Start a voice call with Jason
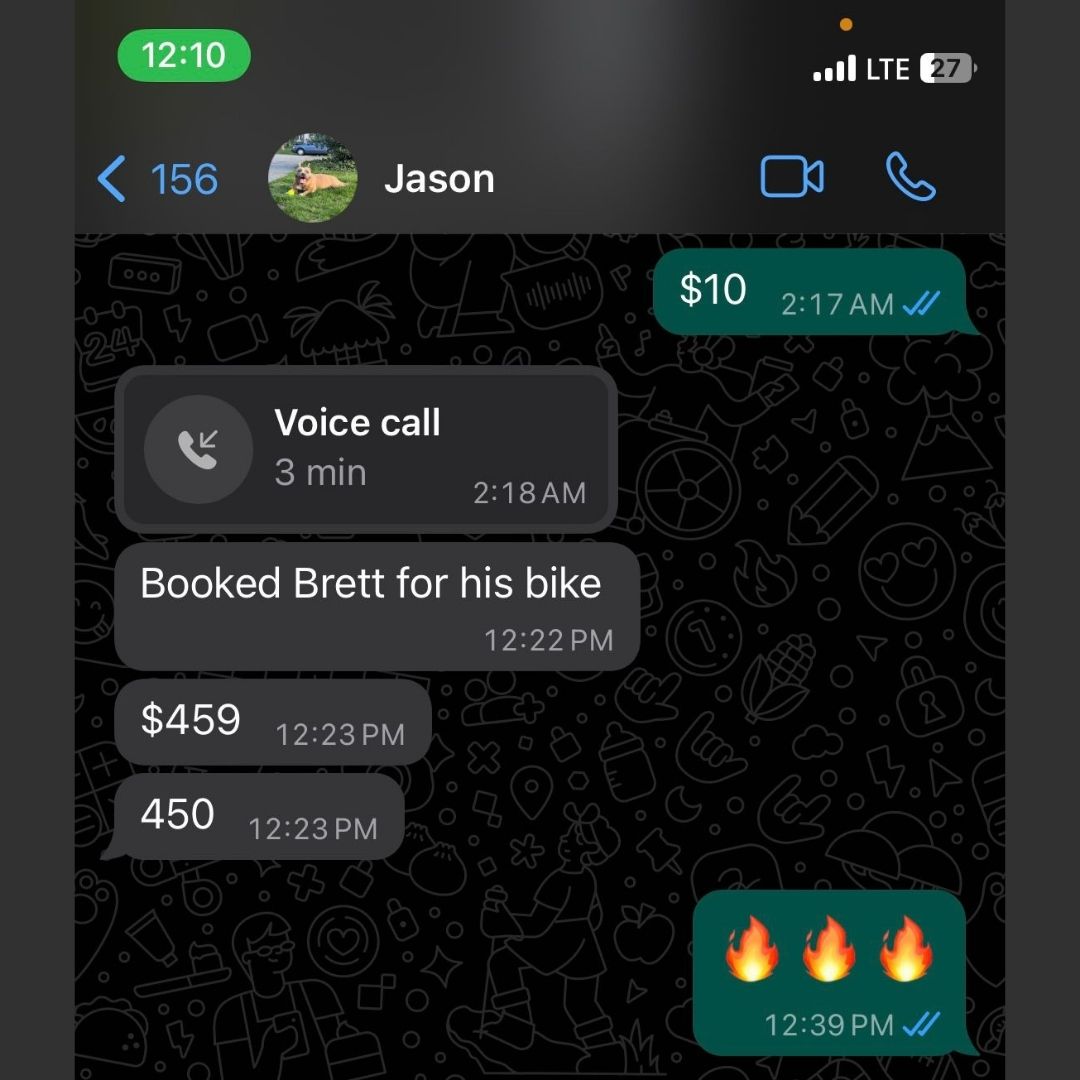This screenshot has width=1080, height=1080. pyautogui.click(x=911, y=177)
